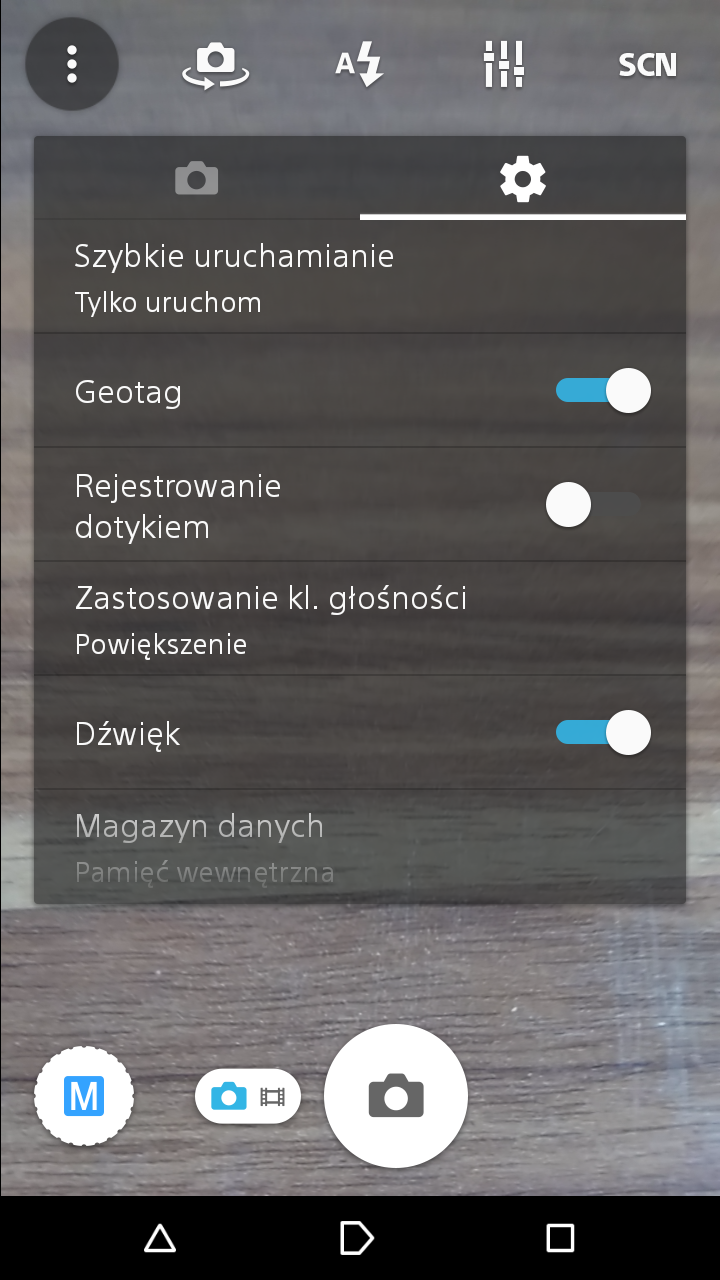Take a photo with the shutter button

pos(396,1096)
